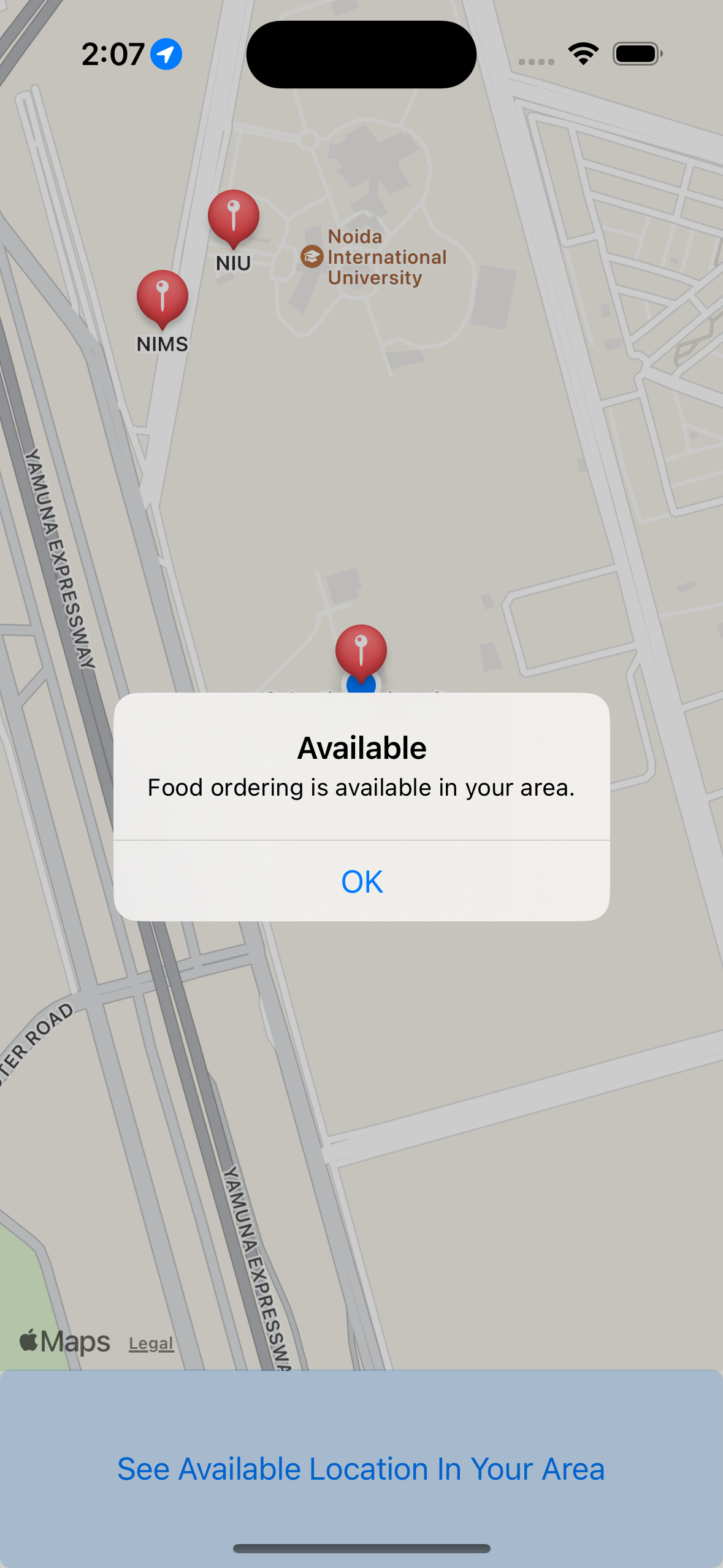Open See Available Location In Your Area
Image resolution: width=723 pixels, height=1568 pixels.
coord(361,1469)
